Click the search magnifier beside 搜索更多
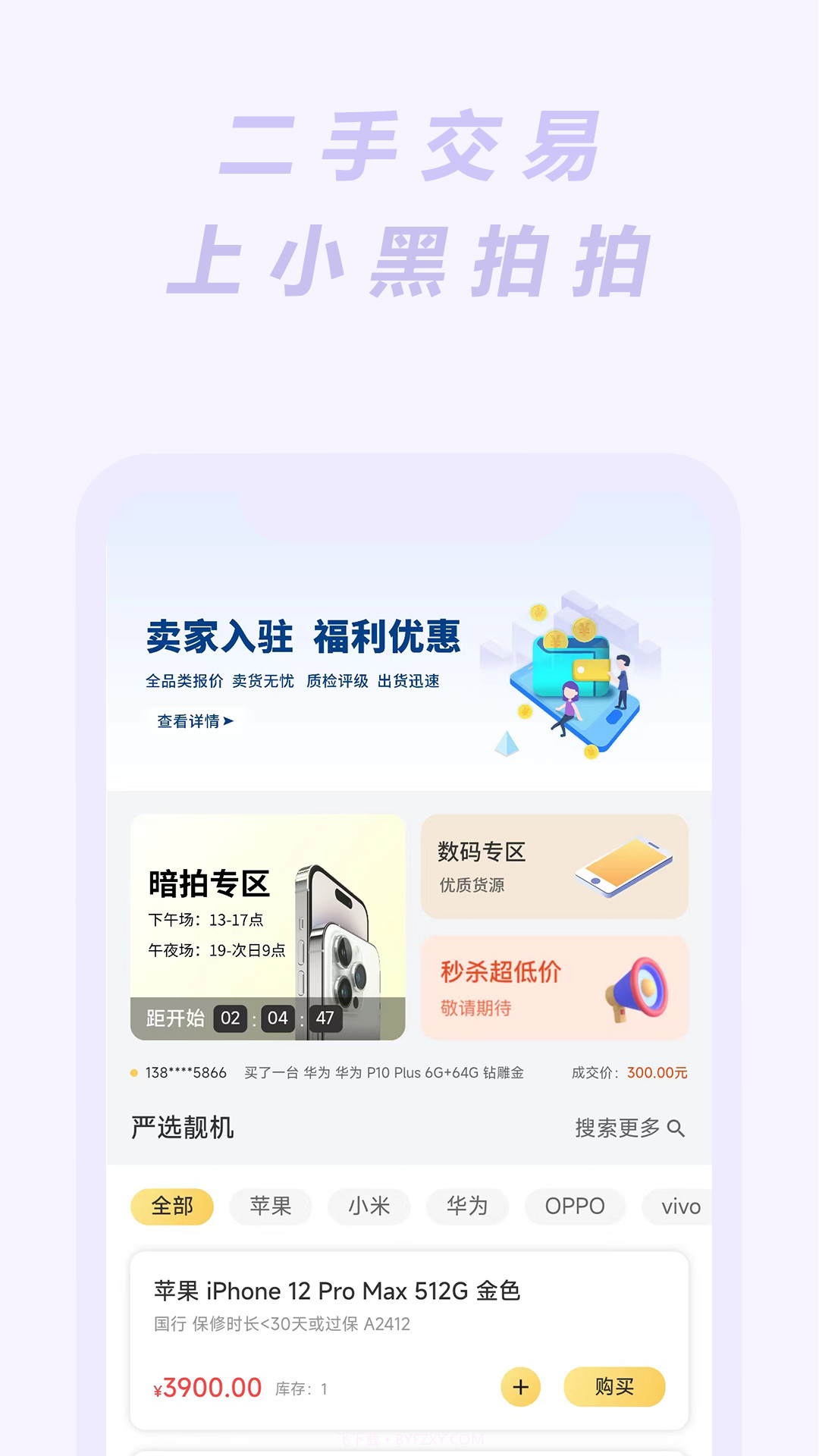 (677, 1128)
